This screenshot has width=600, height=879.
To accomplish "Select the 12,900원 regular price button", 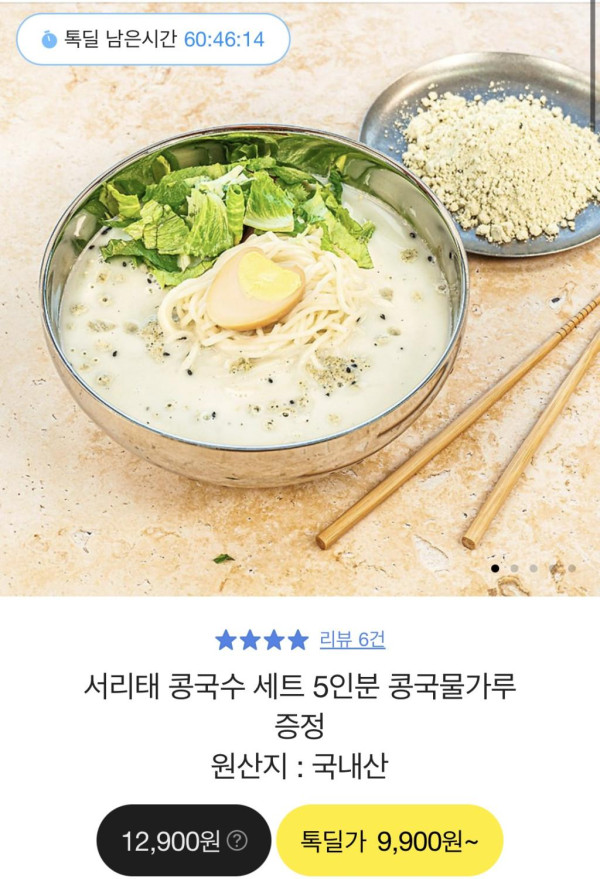I will pos(183,840).
